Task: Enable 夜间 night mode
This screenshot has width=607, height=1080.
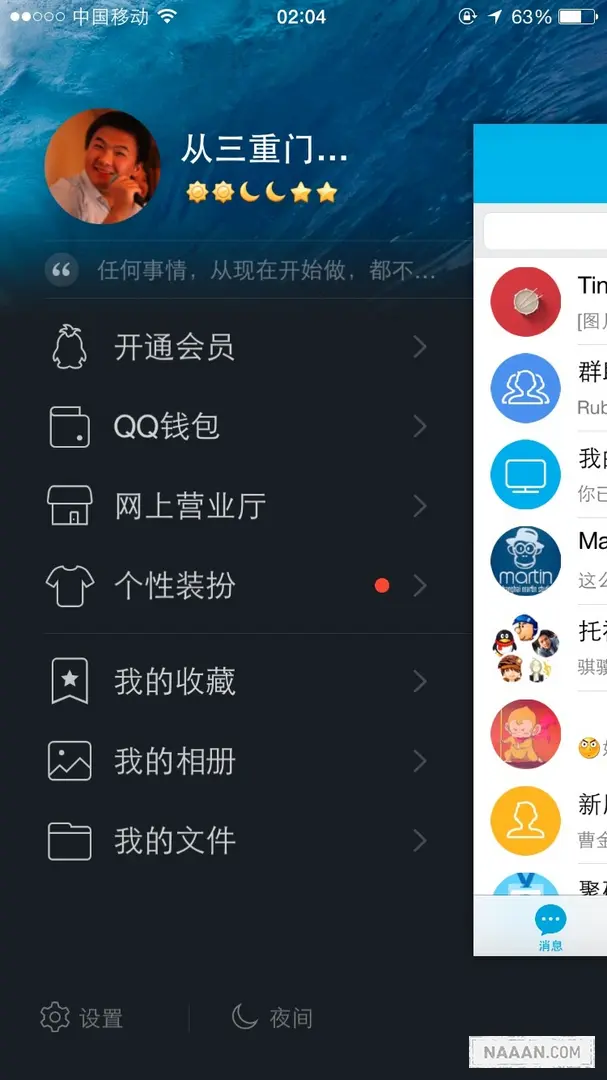Action: click(273, 1018)
